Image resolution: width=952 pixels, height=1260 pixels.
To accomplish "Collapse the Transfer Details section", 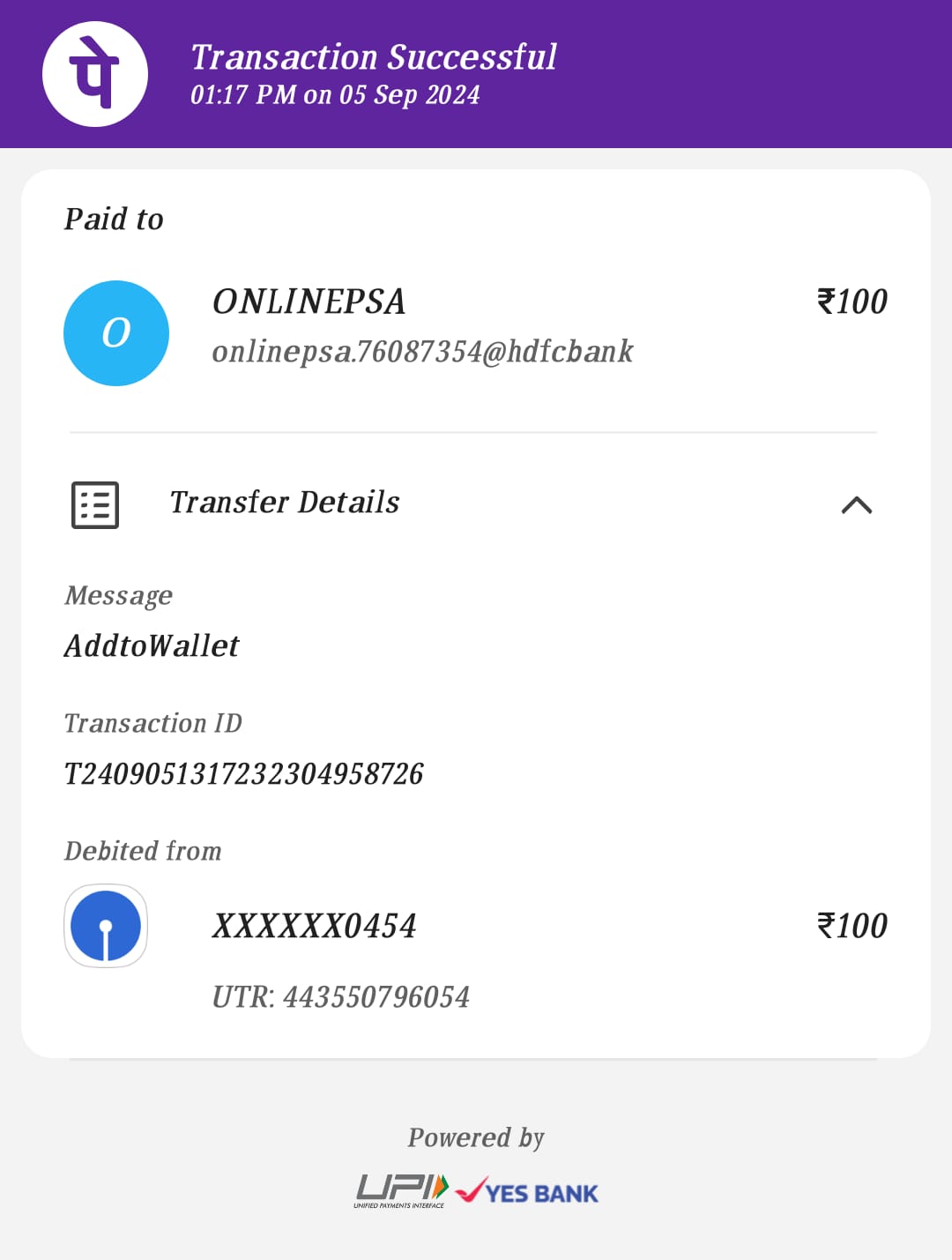I will tap(856, 504).
